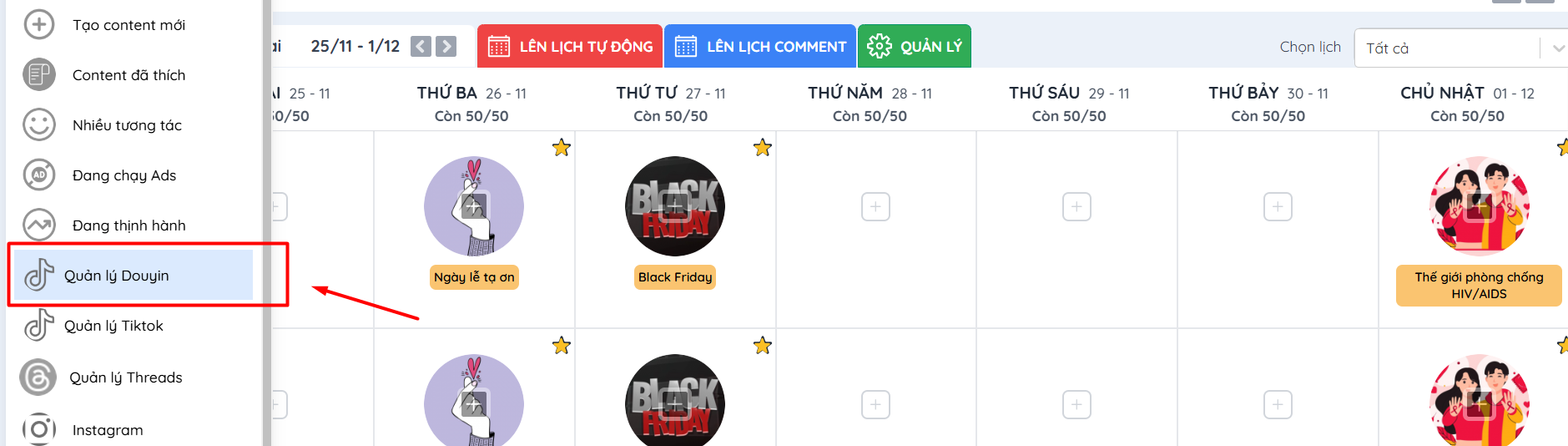This screenshot has height=446, width=1568.
Task: Open Thế giới phòng chống HIV/AIDS event
Action: point(1479,285)
